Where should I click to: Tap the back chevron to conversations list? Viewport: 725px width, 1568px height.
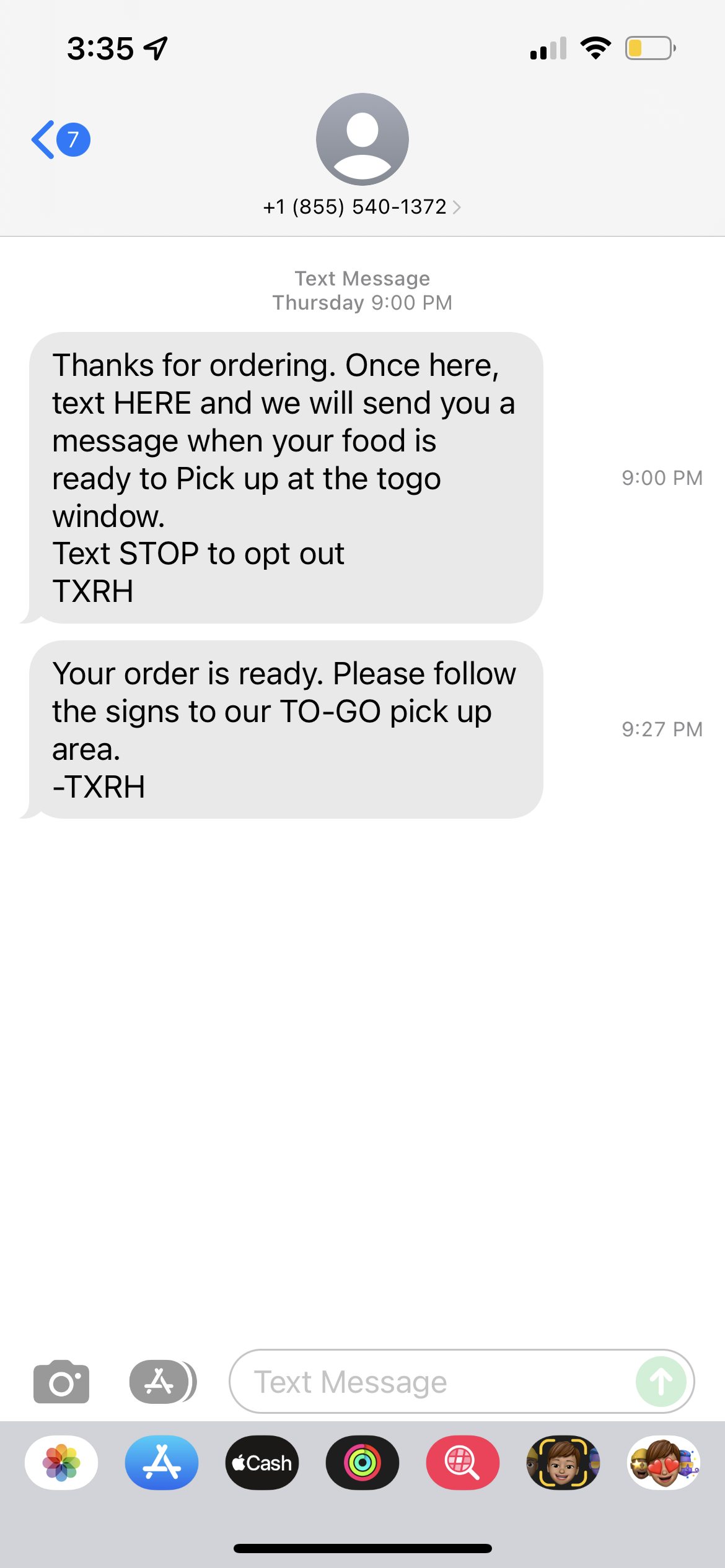(x=42, y=139)
